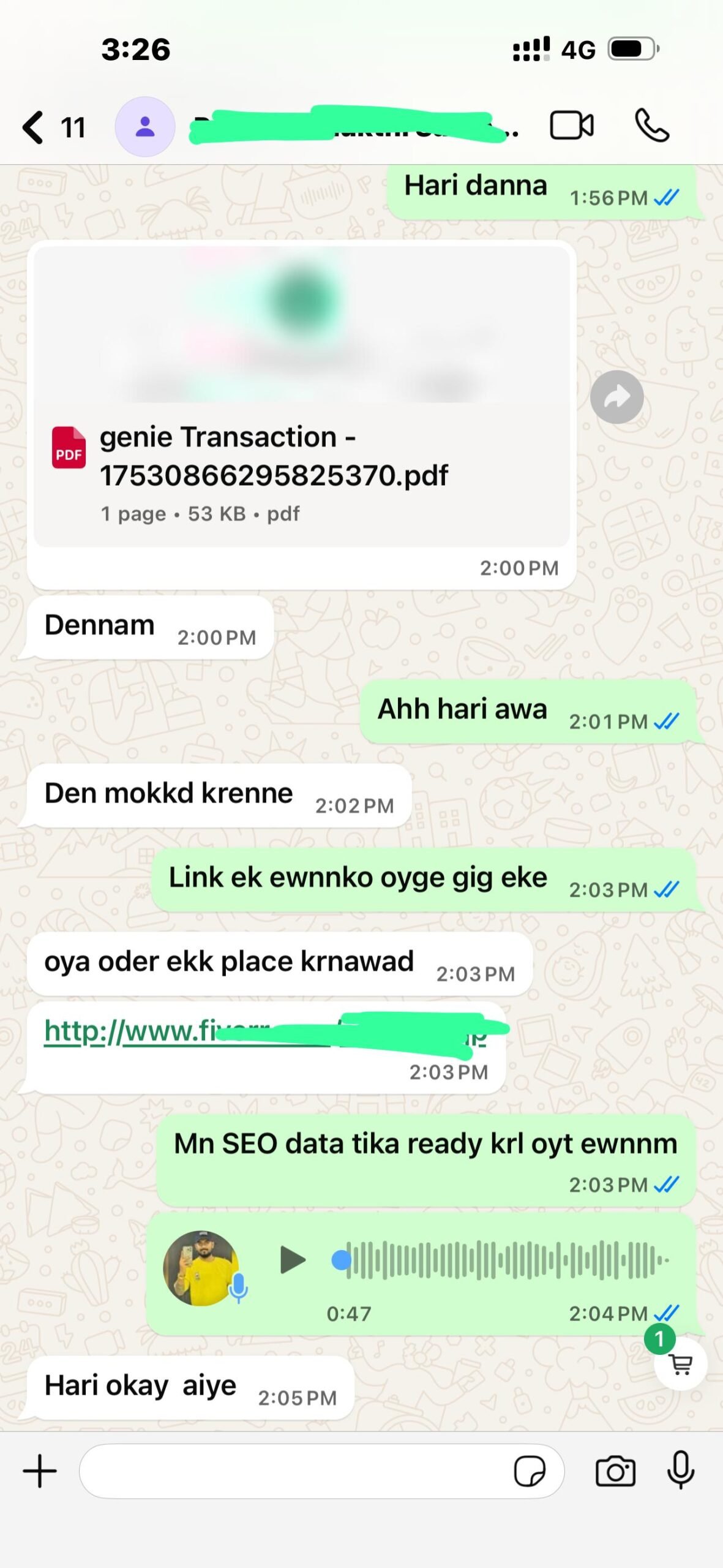Start a voice call
Image resolution: width=723 pixels, height=1568 pixels.
pyautogui.click(x=652, y=126)
